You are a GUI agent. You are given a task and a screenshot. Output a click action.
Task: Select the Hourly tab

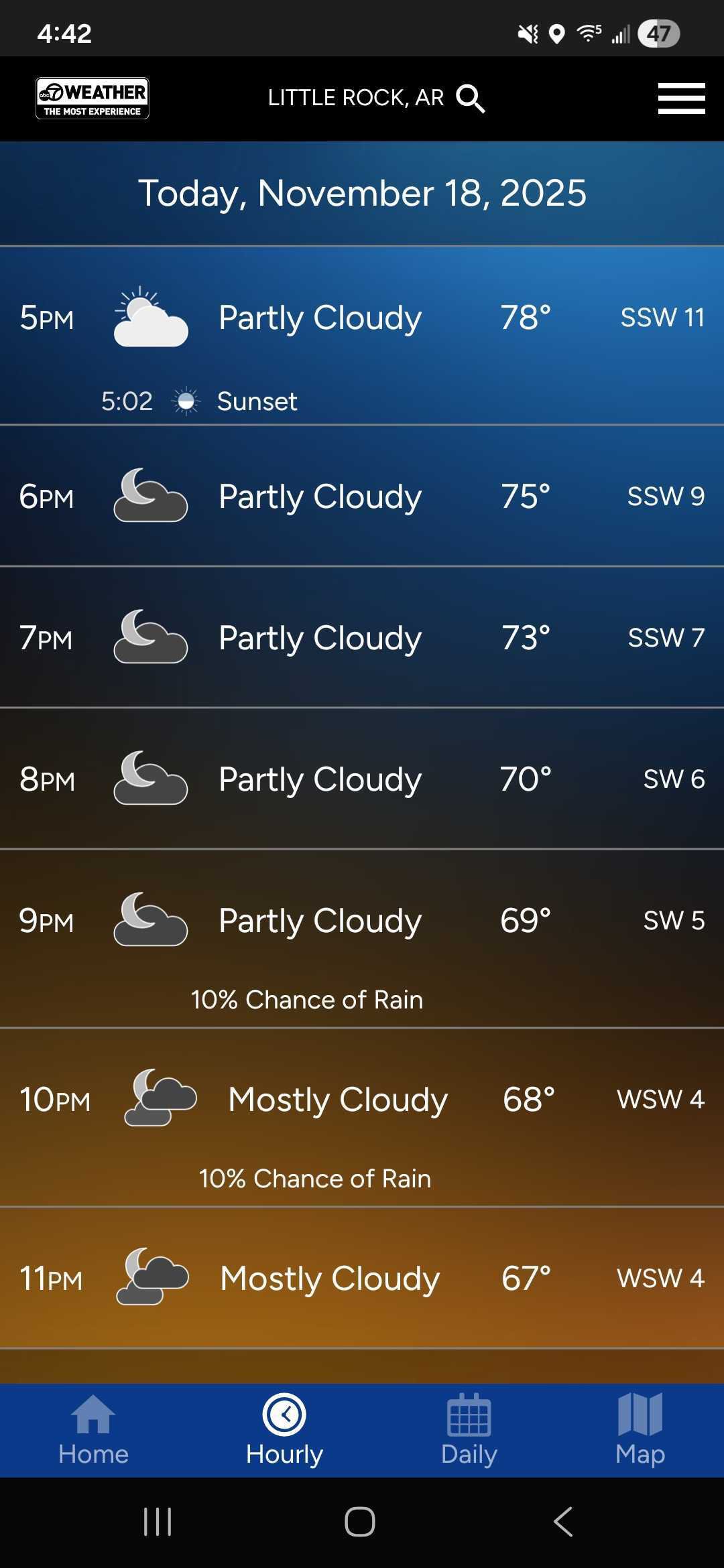(284, 1430)
